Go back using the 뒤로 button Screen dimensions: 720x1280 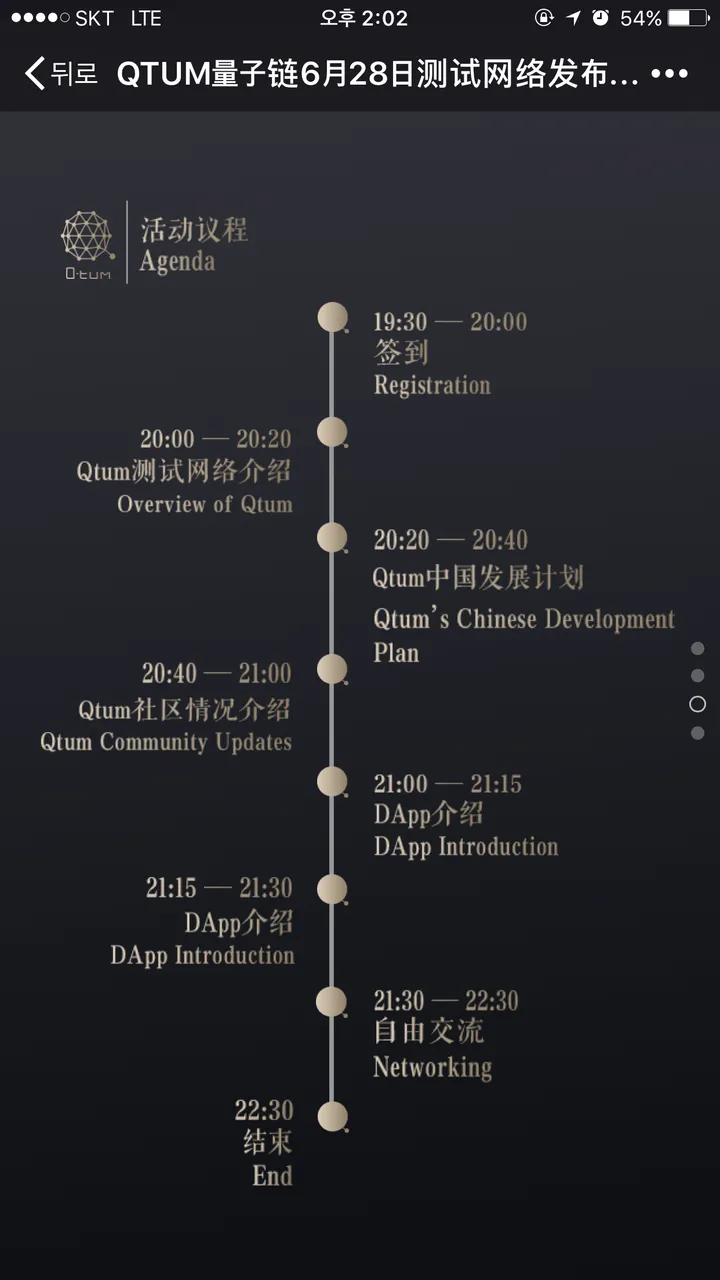tap(61, 73)
